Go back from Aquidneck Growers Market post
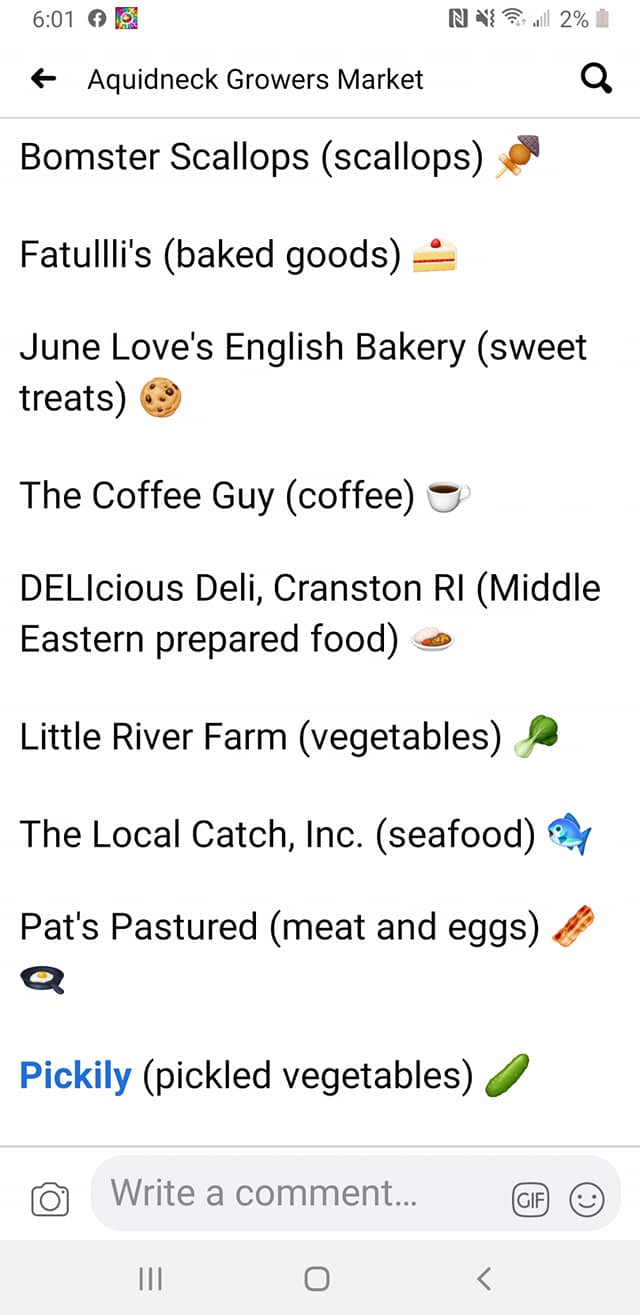Image resolution: width=640 pixels, height=1315 pixels. [x=44, y=80]
